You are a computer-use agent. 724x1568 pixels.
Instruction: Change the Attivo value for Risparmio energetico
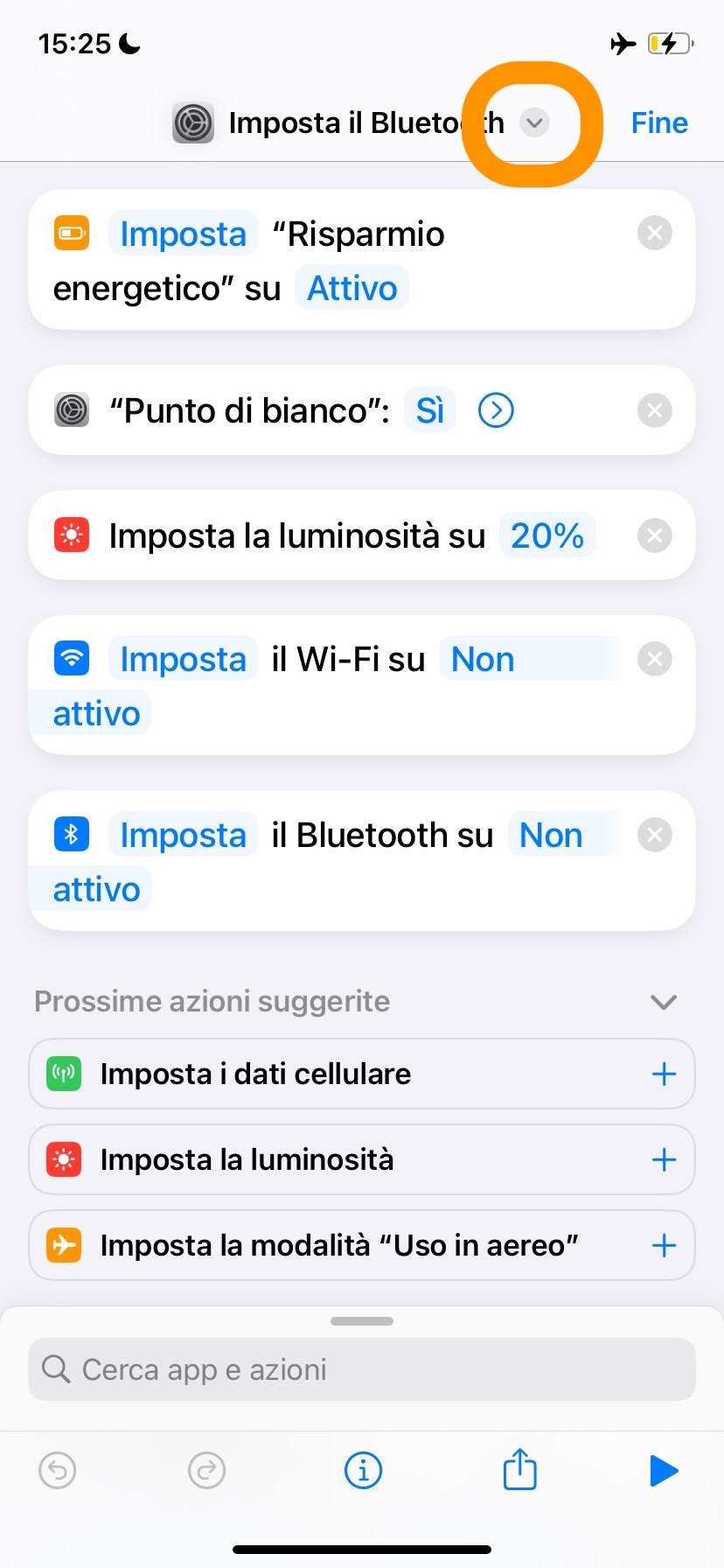[x=352, y=288]
